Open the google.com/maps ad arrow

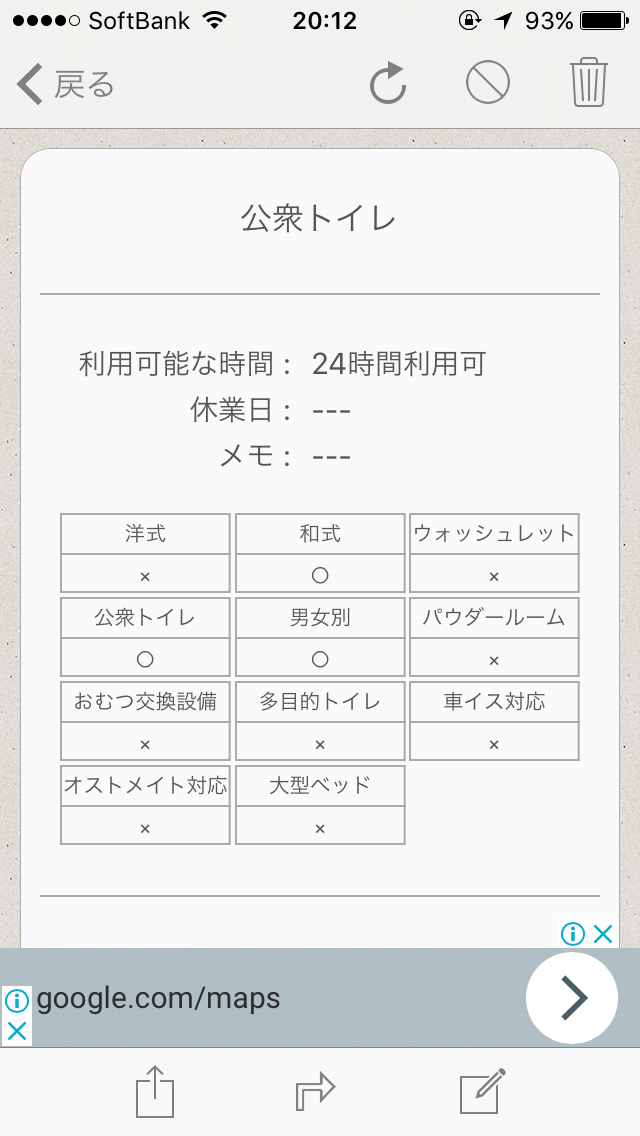click(572, 998)
